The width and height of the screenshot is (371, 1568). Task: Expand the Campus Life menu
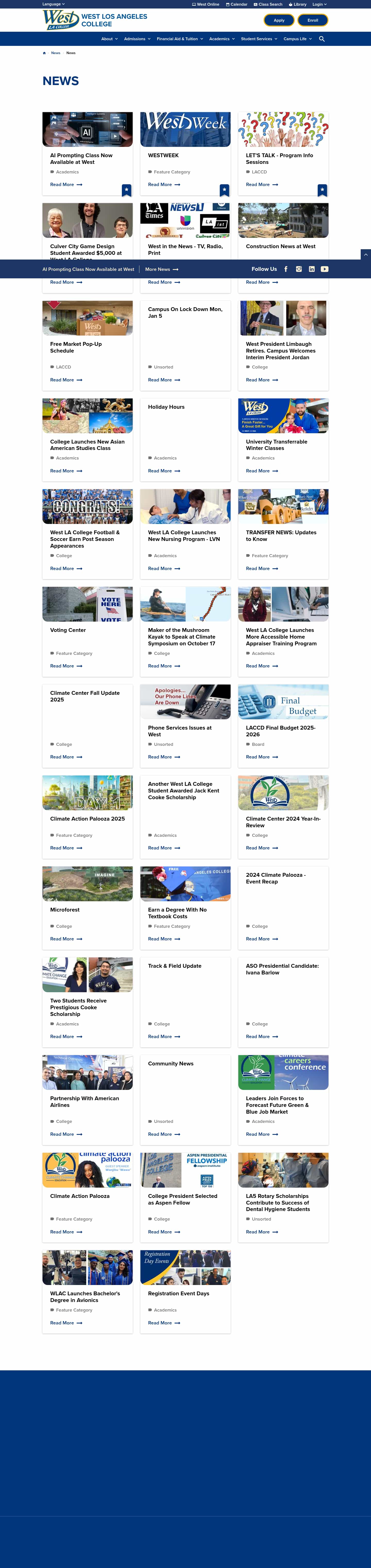297,39
